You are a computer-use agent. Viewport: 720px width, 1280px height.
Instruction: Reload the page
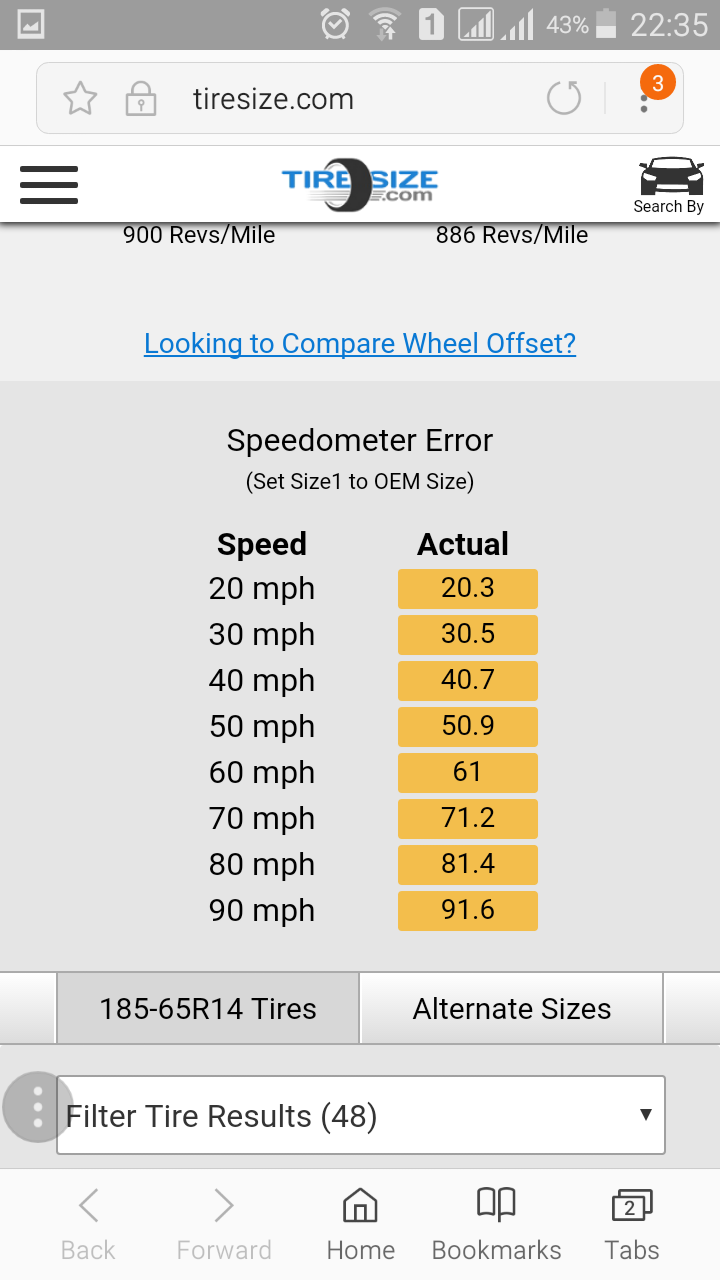click(564, 98)
